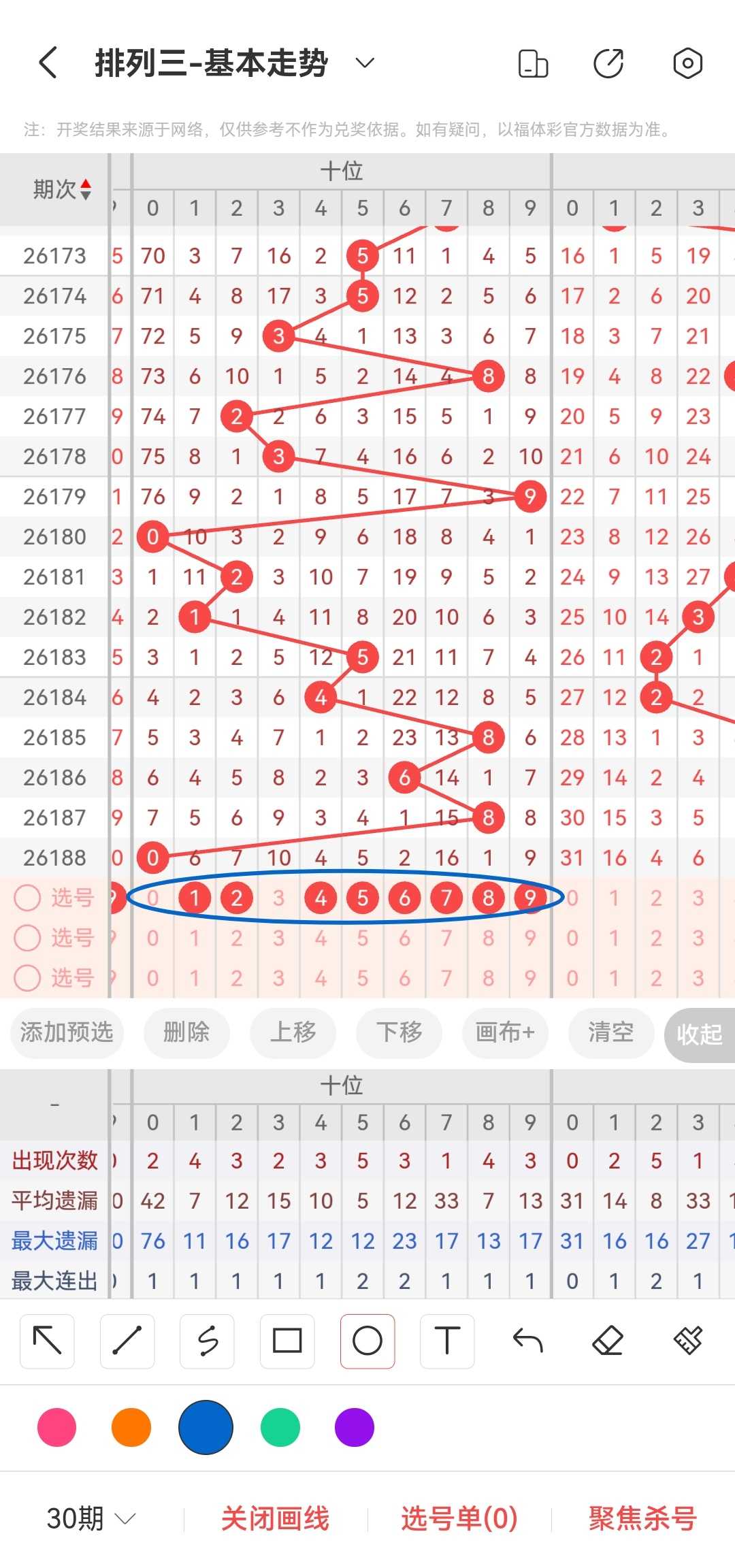Tap 下移 to move selection down
The height and width of the screenshot is (1568, 735).
point(399,1033)
